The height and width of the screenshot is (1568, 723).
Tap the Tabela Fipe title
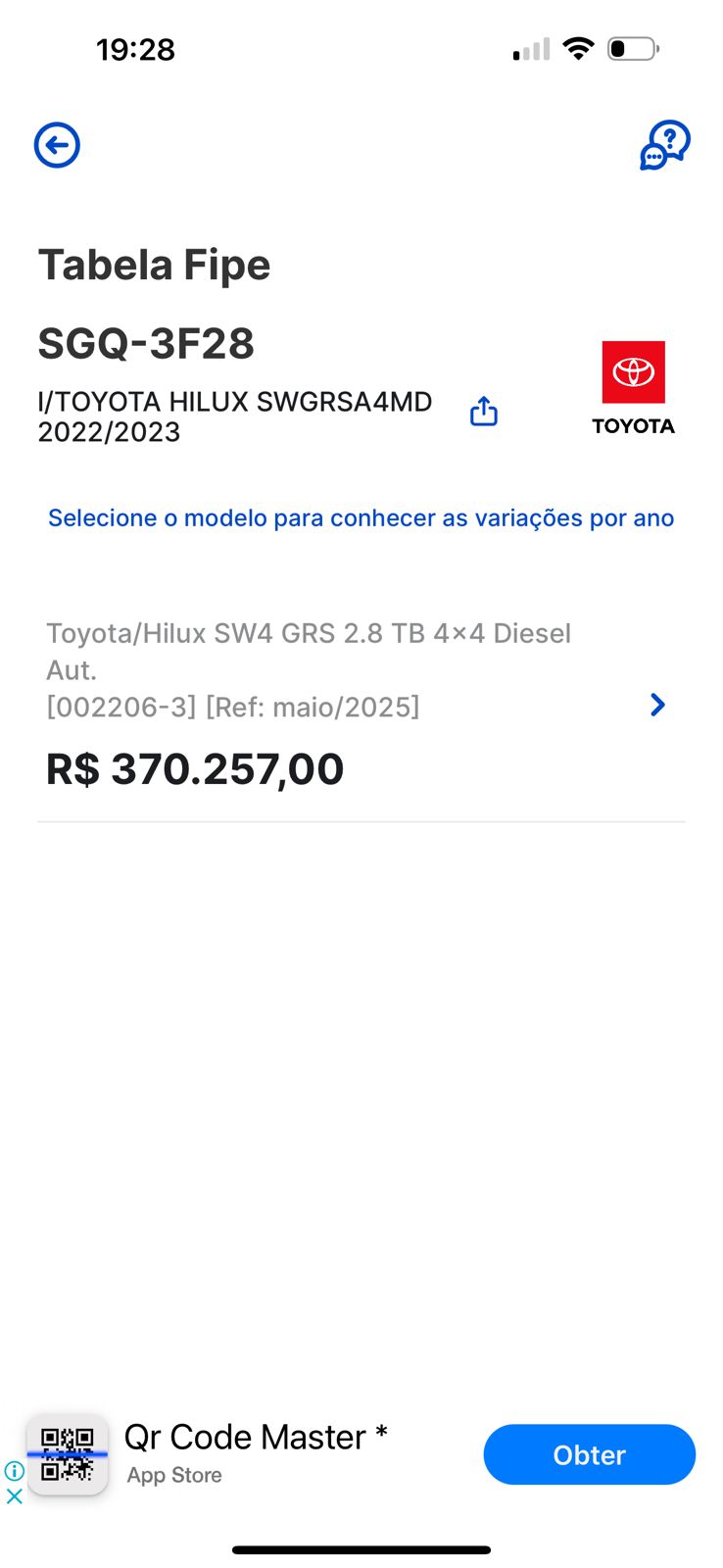(154, 264)
